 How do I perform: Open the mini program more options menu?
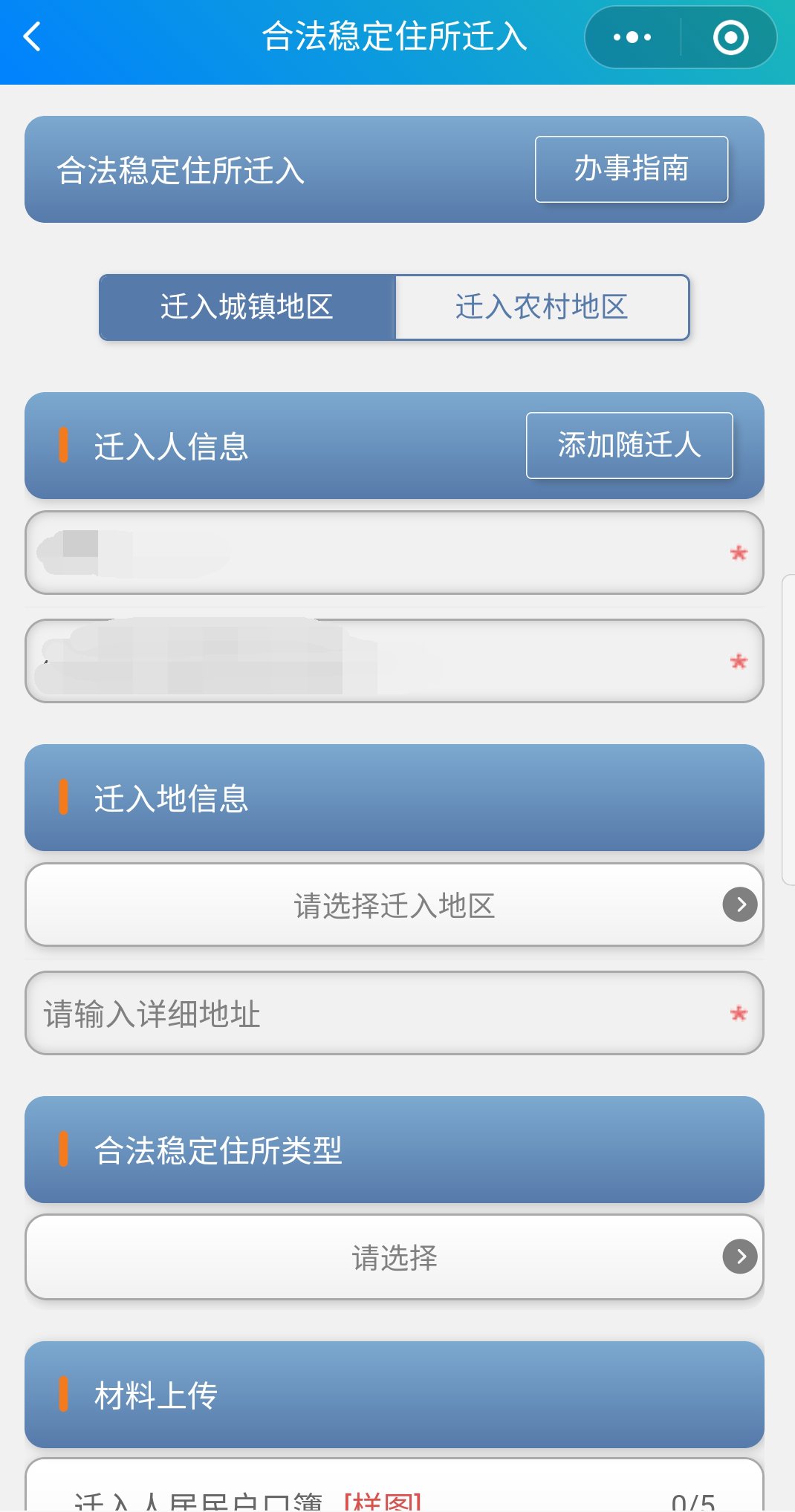click(x=632, y=37)
